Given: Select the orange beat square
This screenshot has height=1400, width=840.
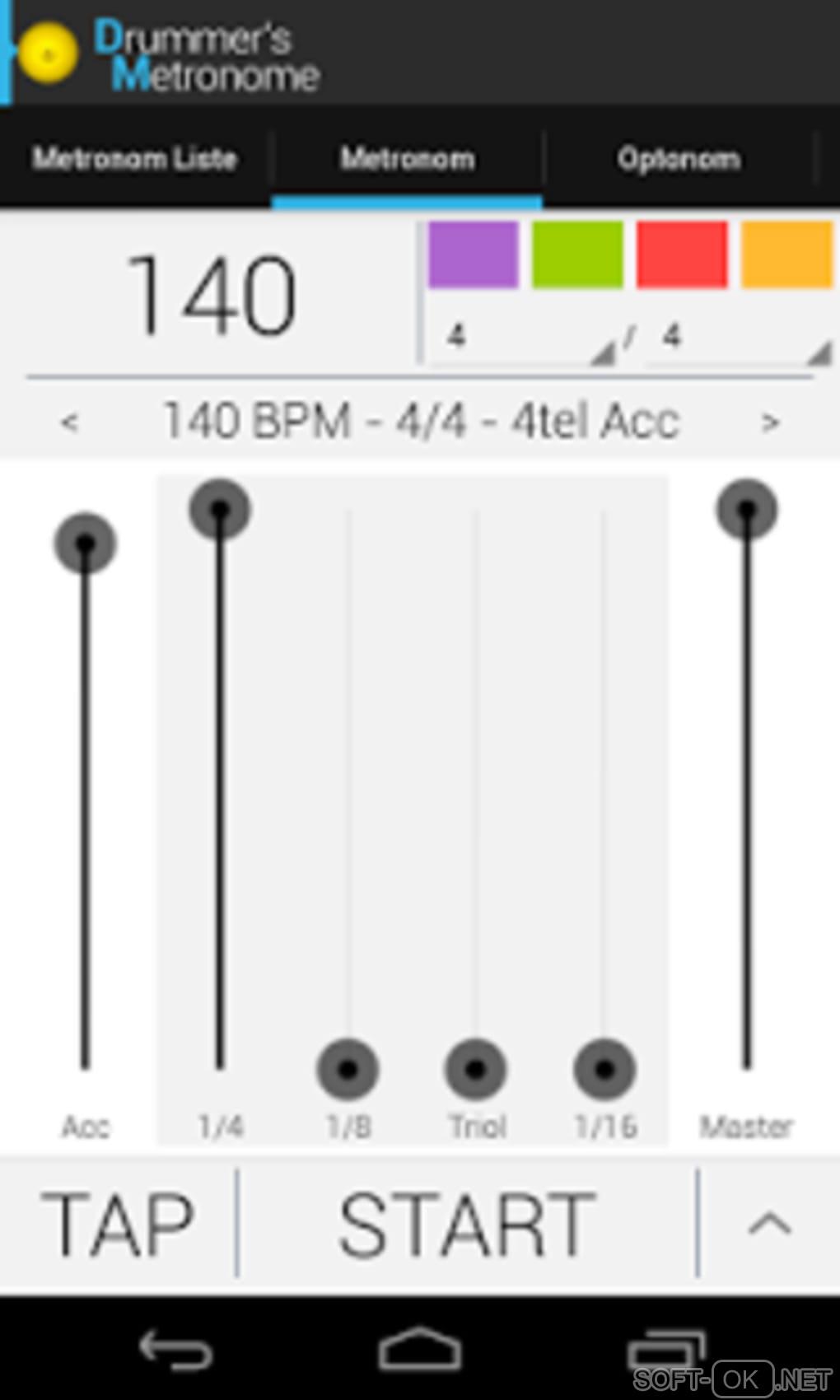Looking at the screenshot, I should pos(786,254).
